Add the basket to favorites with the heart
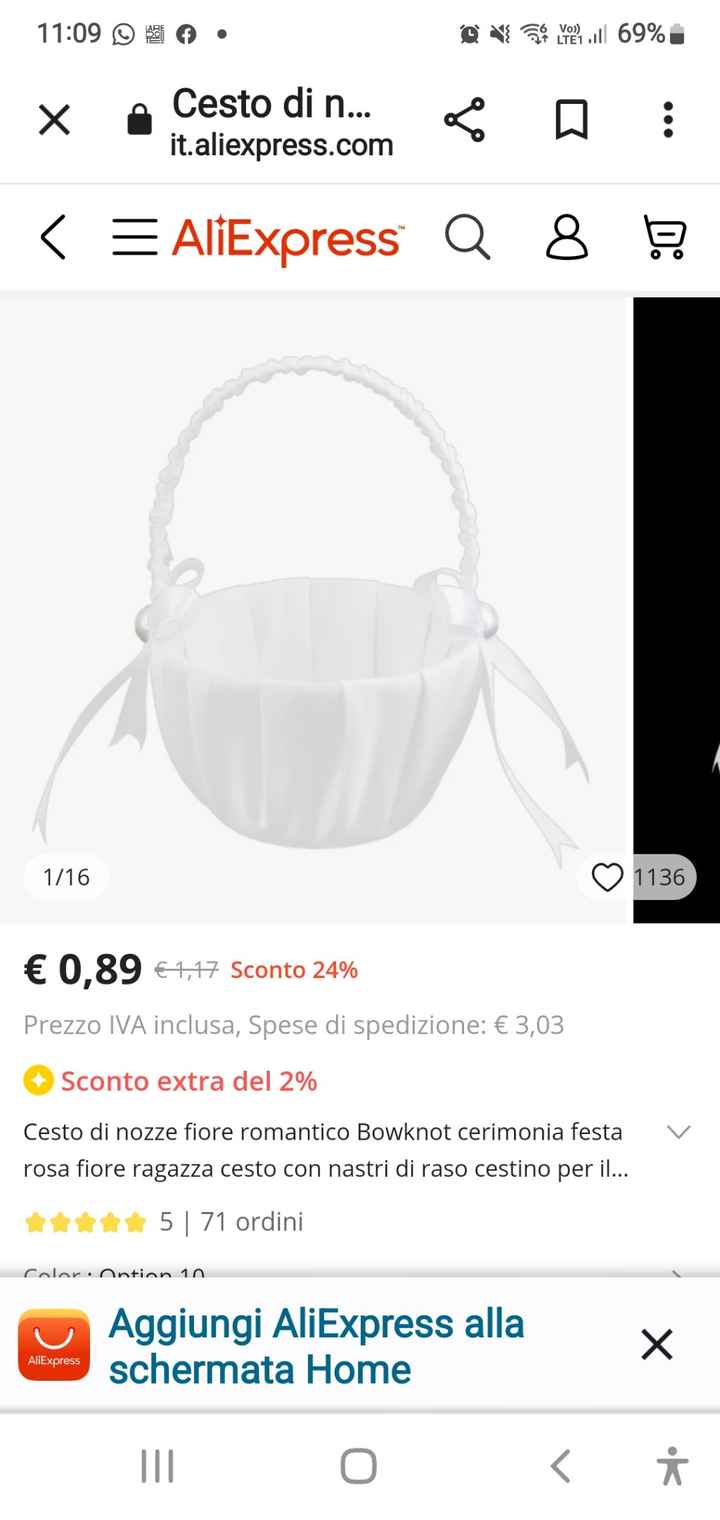Viewport: 720px width, 1520px height. (x=608, y=877)
